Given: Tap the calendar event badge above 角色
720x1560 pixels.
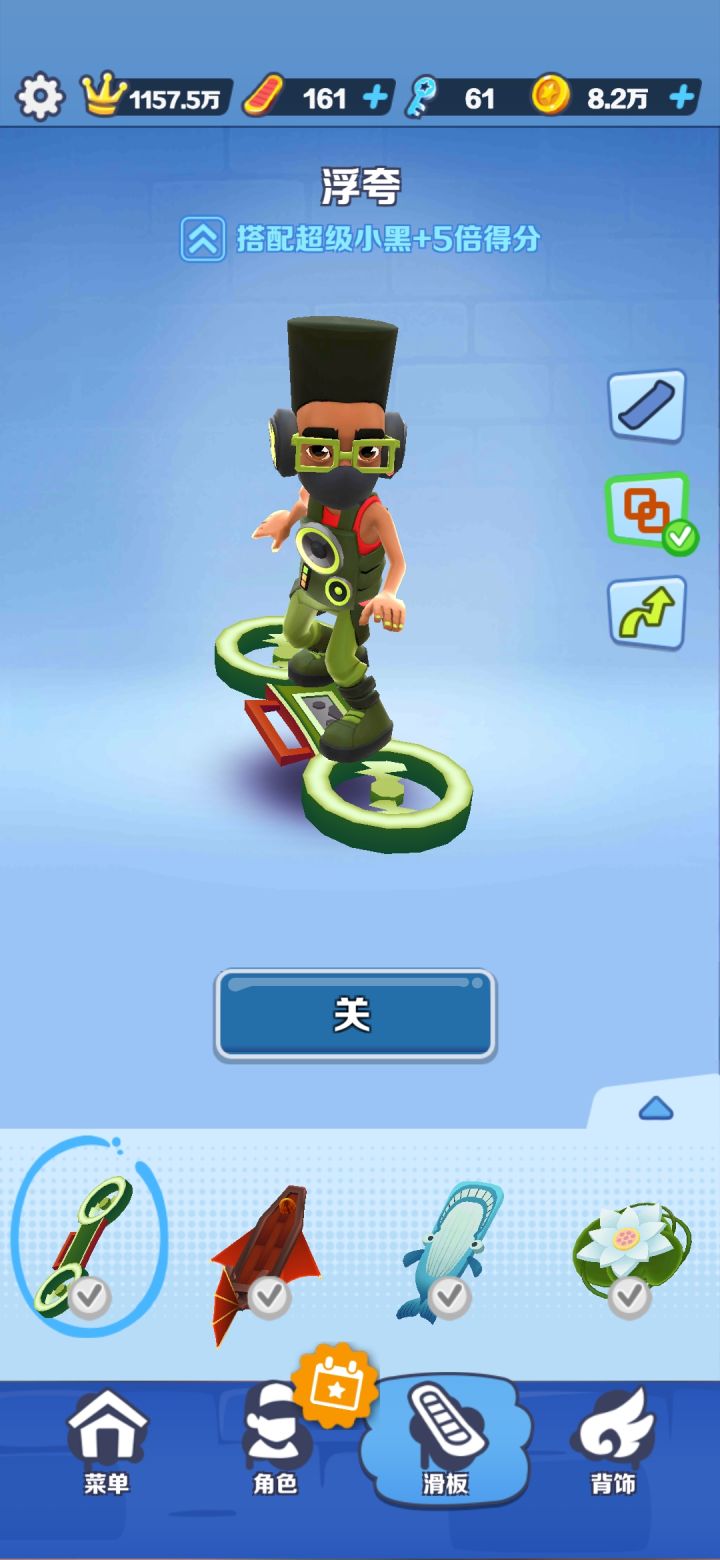Looking at the screenshot, I should pos(336,1384).
